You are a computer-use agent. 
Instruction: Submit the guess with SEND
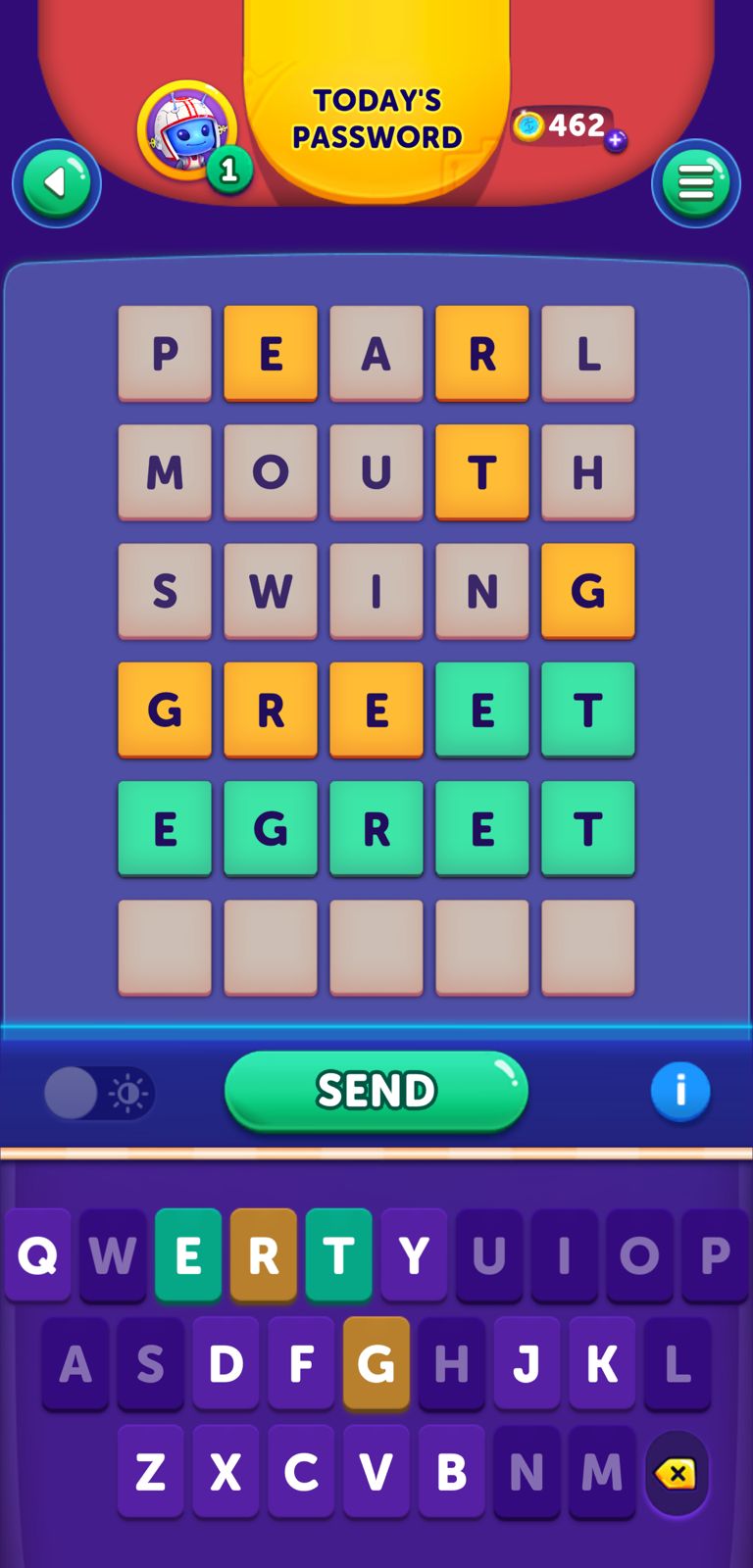tap(376, 1091)
